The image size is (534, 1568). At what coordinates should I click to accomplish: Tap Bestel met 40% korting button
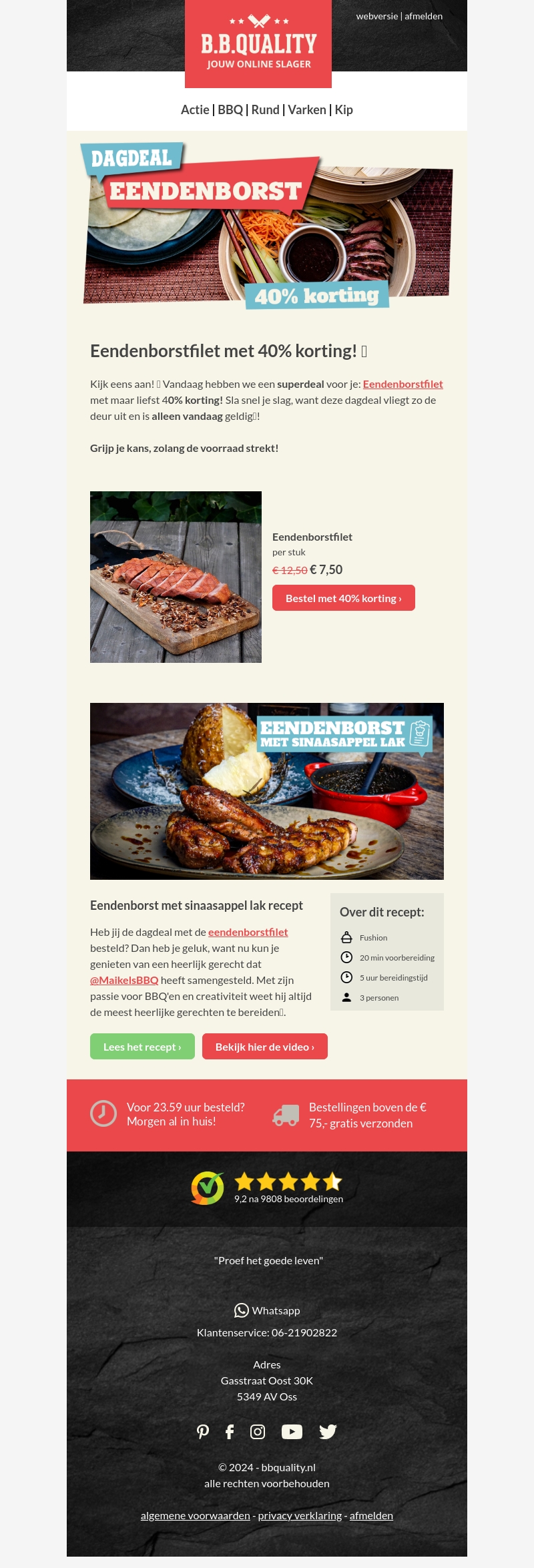343,598
